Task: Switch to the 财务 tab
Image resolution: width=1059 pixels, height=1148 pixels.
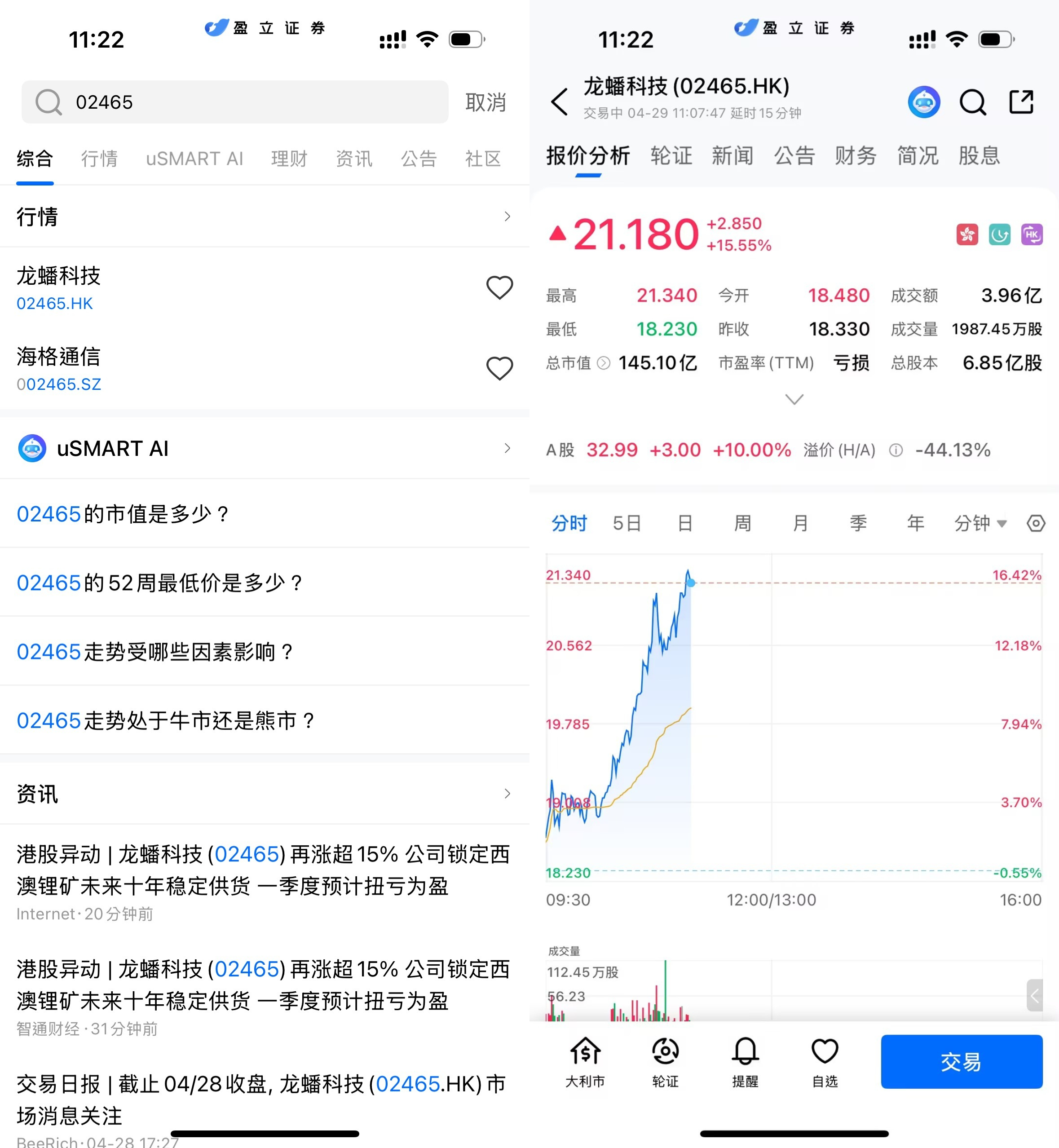Action: (x=855, y=155)
